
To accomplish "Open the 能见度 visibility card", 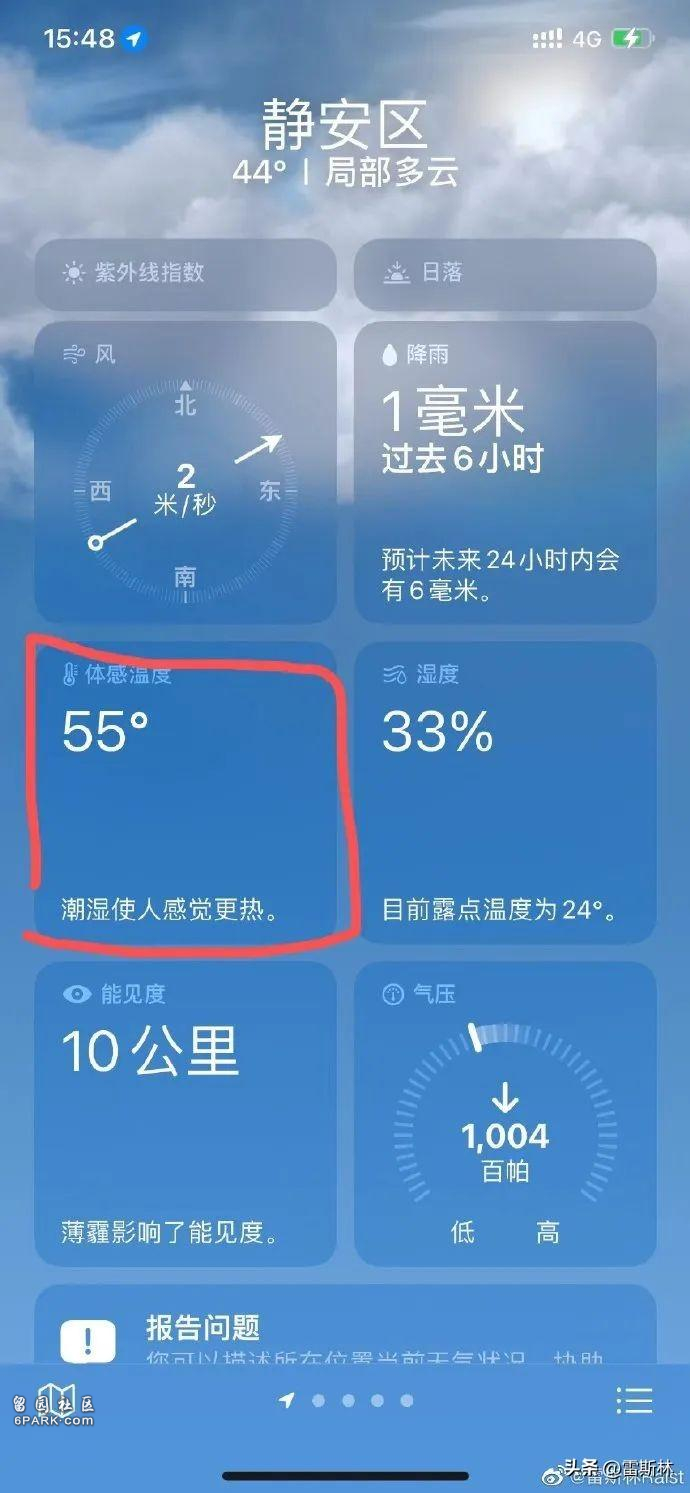I will click(x=185, y=1112).
